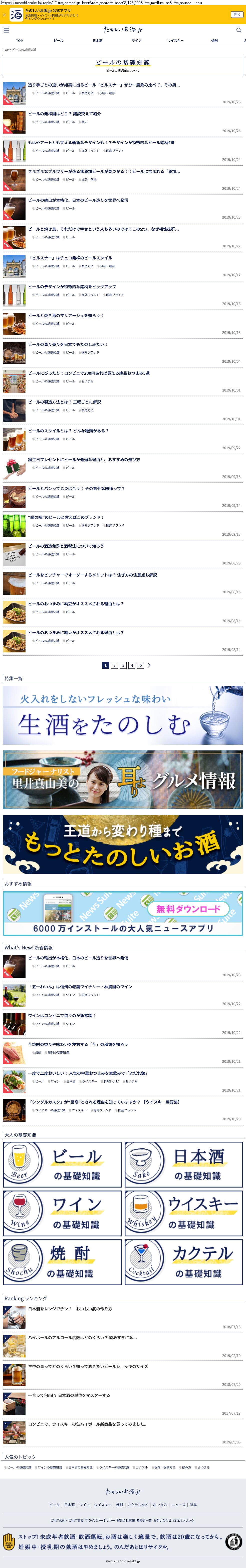Go to page 2 of the list
The height and width of the screenshot is (1568, 246).
pos(114,665)
